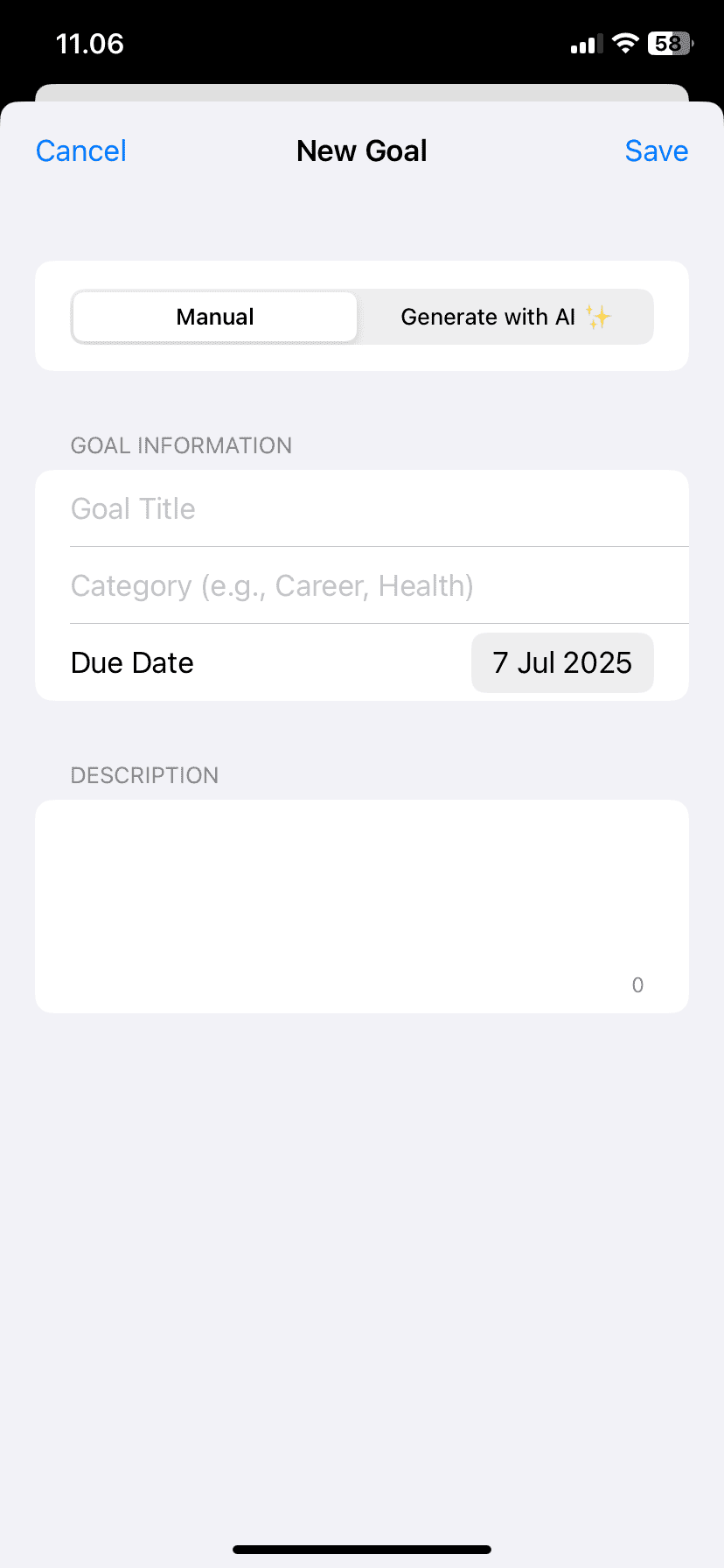The image size is (724, 1568).
Task: Tap the GOAL INFORMATION section header
Action: tap(181, 445)
